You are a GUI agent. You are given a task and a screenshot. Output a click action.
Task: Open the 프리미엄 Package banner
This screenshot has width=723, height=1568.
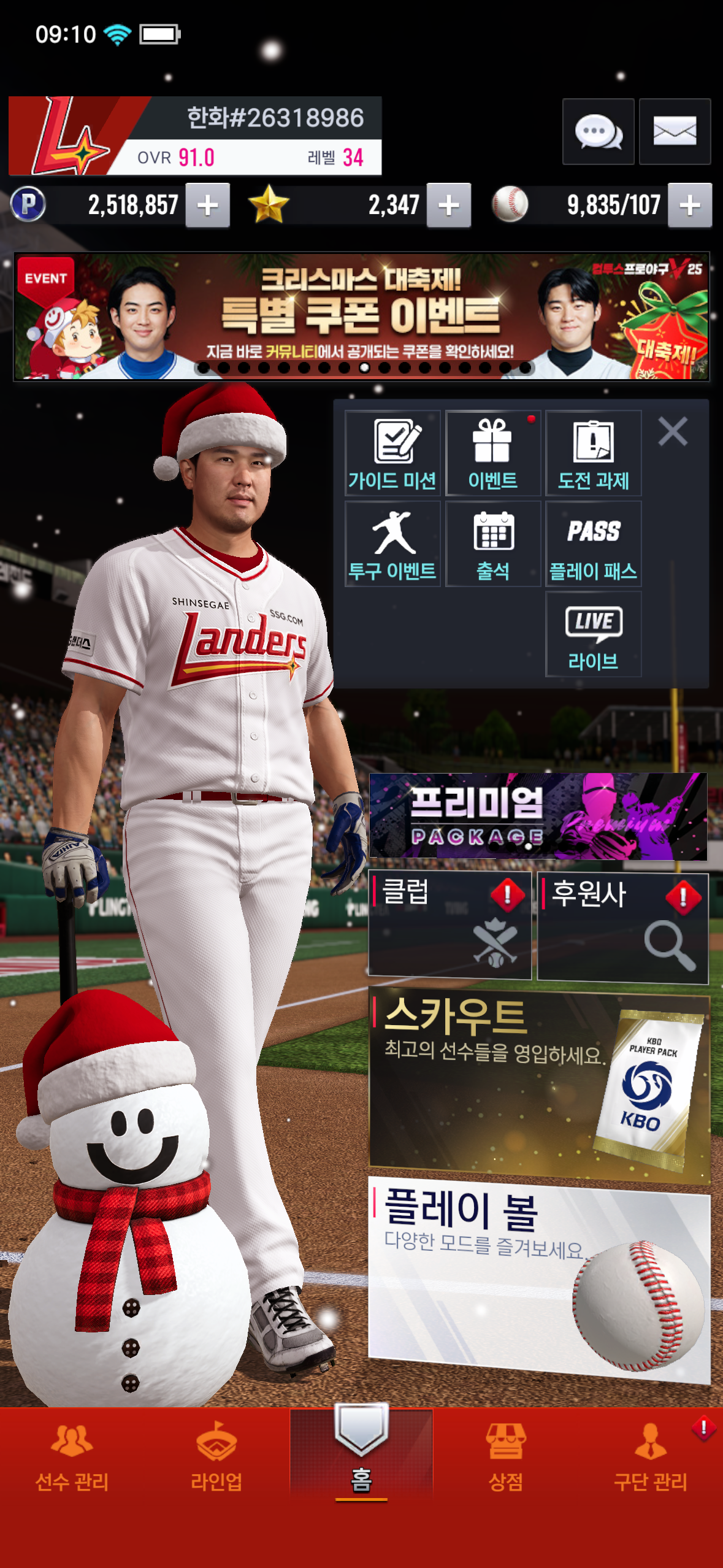538,817
